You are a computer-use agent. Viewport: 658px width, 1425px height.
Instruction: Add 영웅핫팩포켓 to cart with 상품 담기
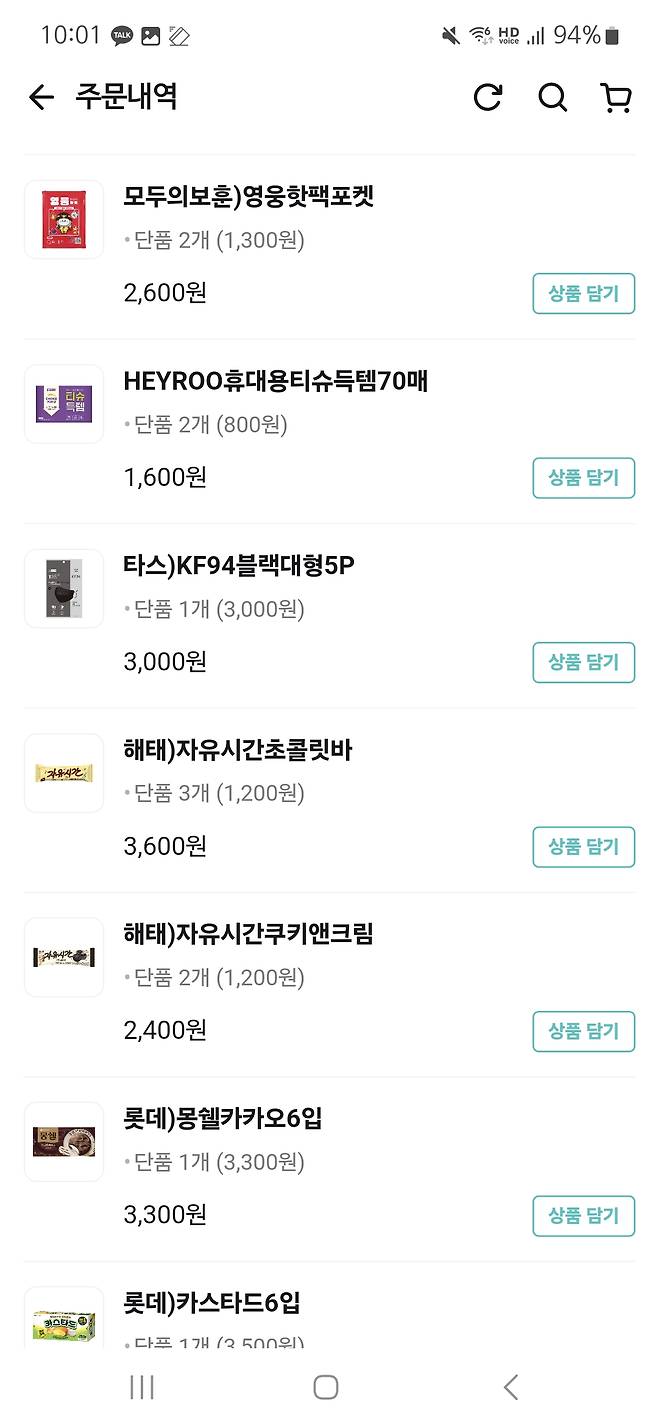pos(583,294)
